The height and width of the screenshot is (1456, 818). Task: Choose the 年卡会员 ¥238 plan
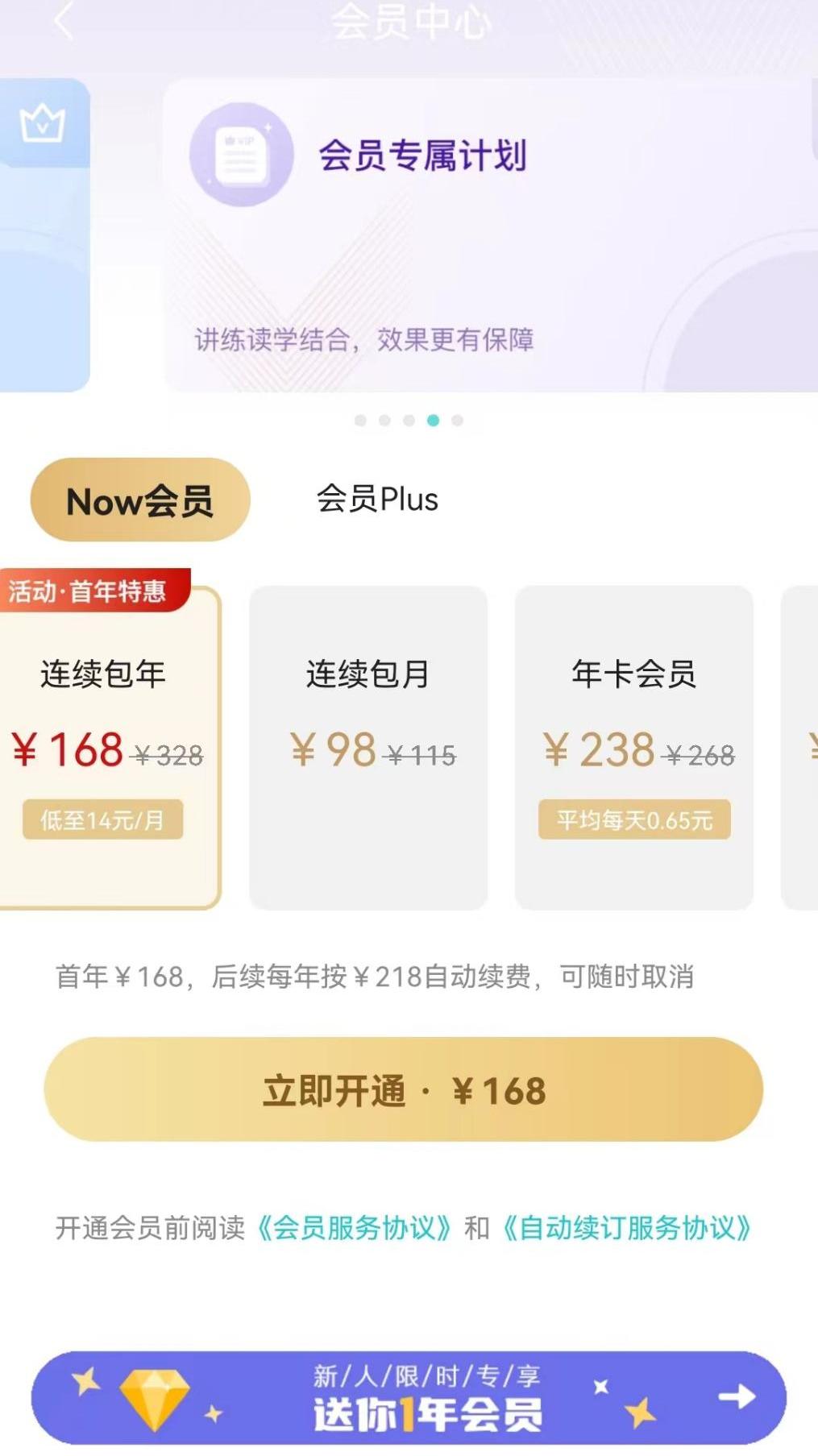(x=634, y=748)
